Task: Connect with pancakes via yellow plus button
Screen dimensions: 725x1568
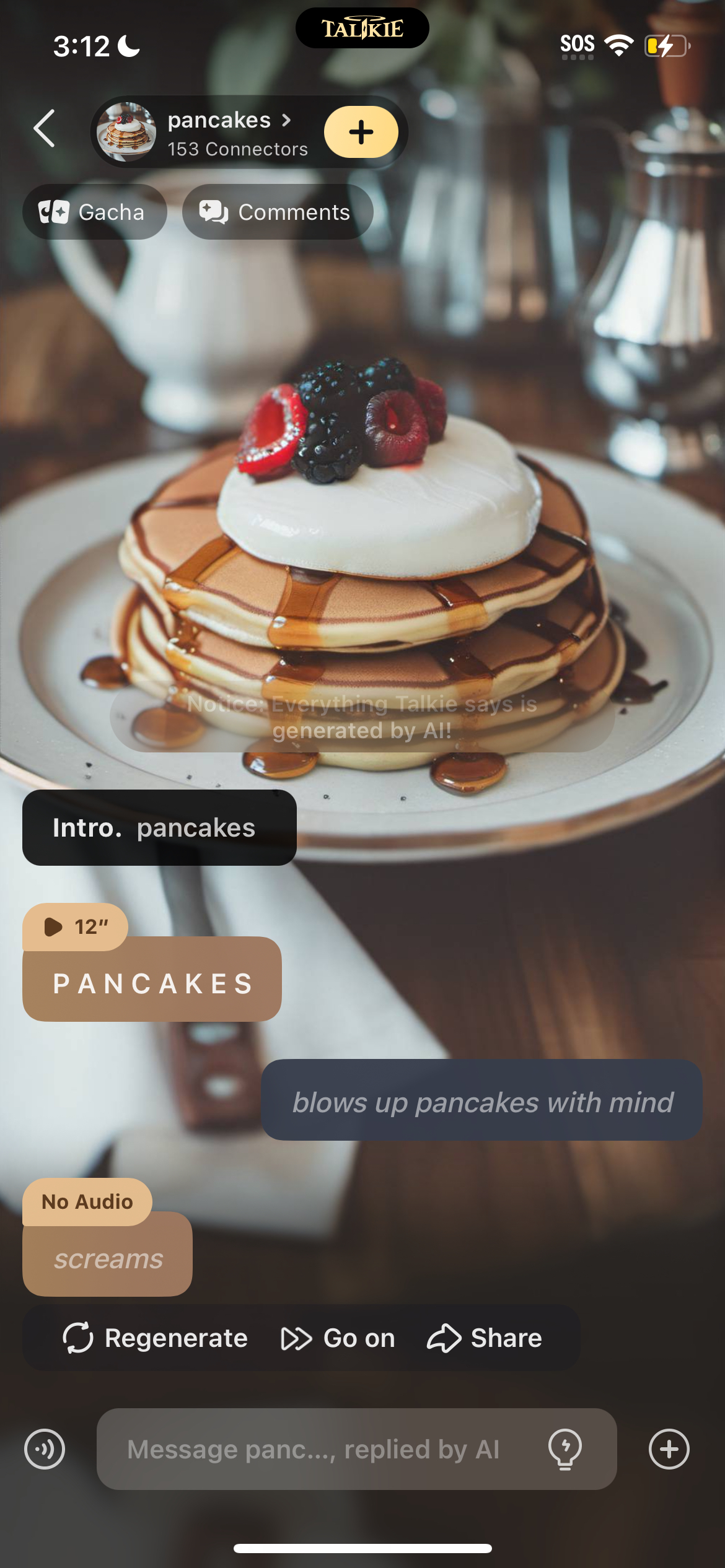Action: click(361, 132)
